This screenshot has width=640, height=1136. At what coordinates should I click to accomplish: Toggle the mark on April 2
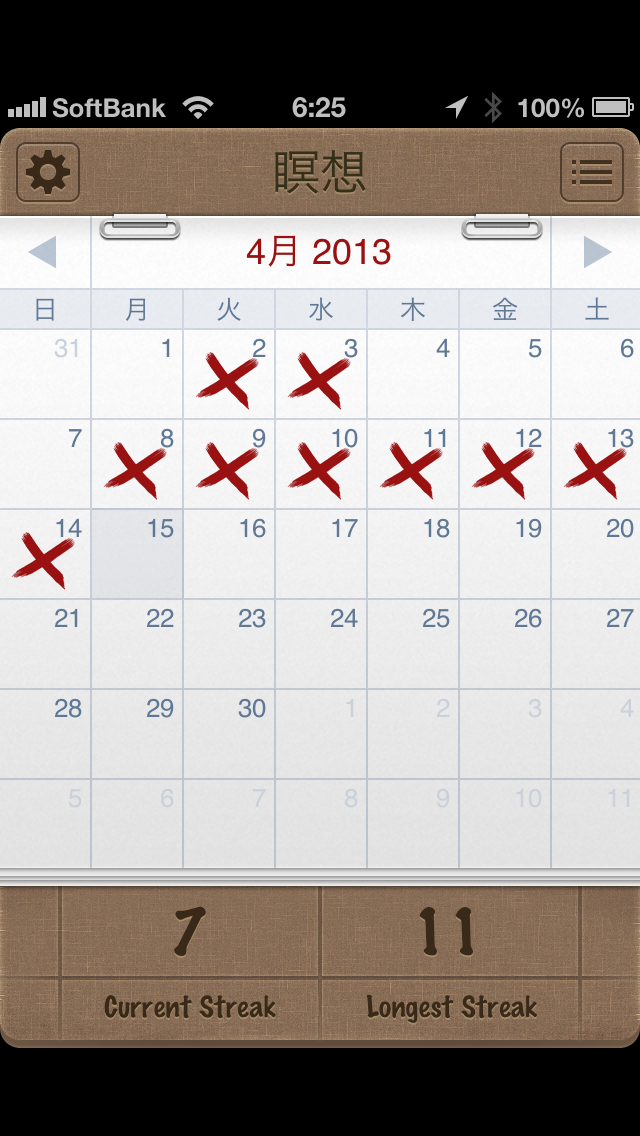[229, 374]
